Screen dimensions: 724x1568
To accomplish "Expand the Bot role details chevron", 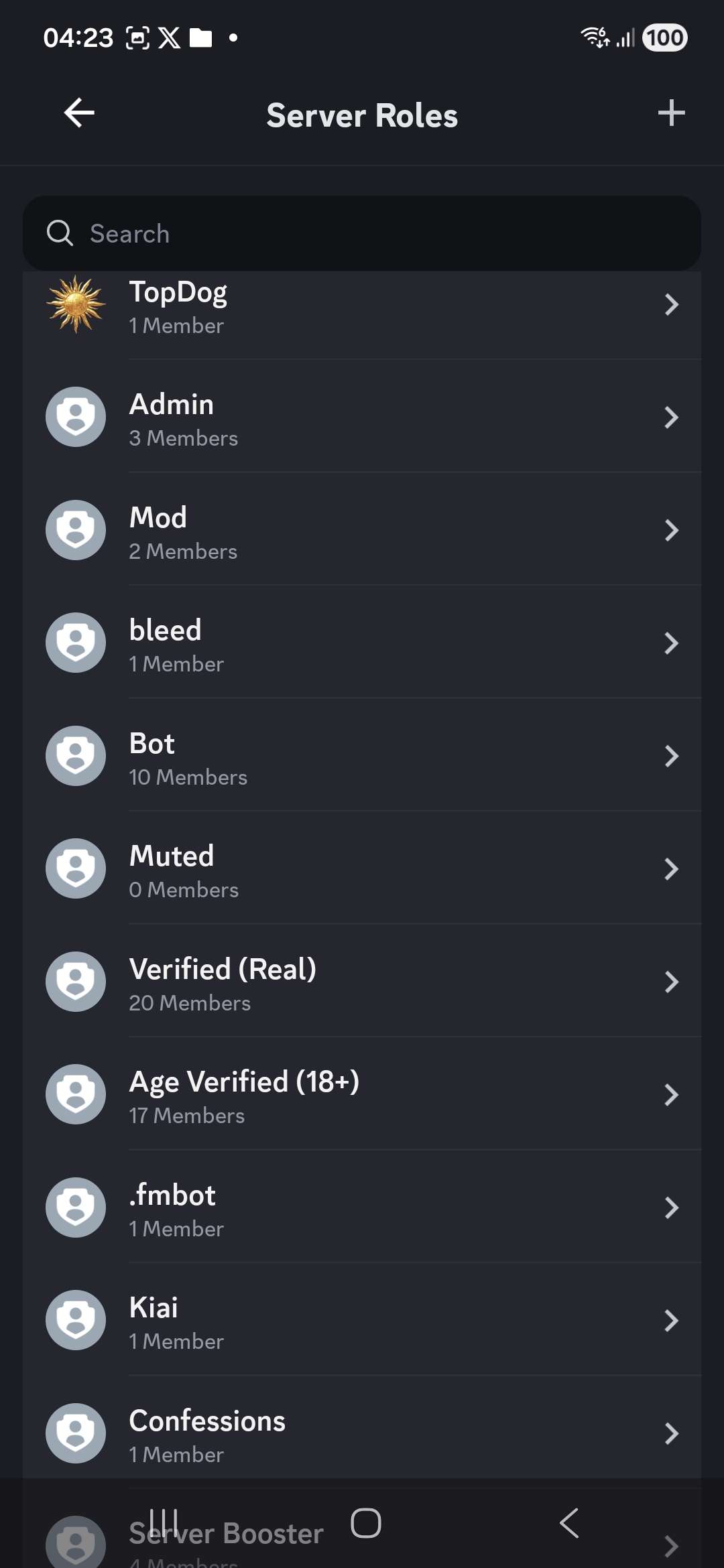I will click(672, 756).
